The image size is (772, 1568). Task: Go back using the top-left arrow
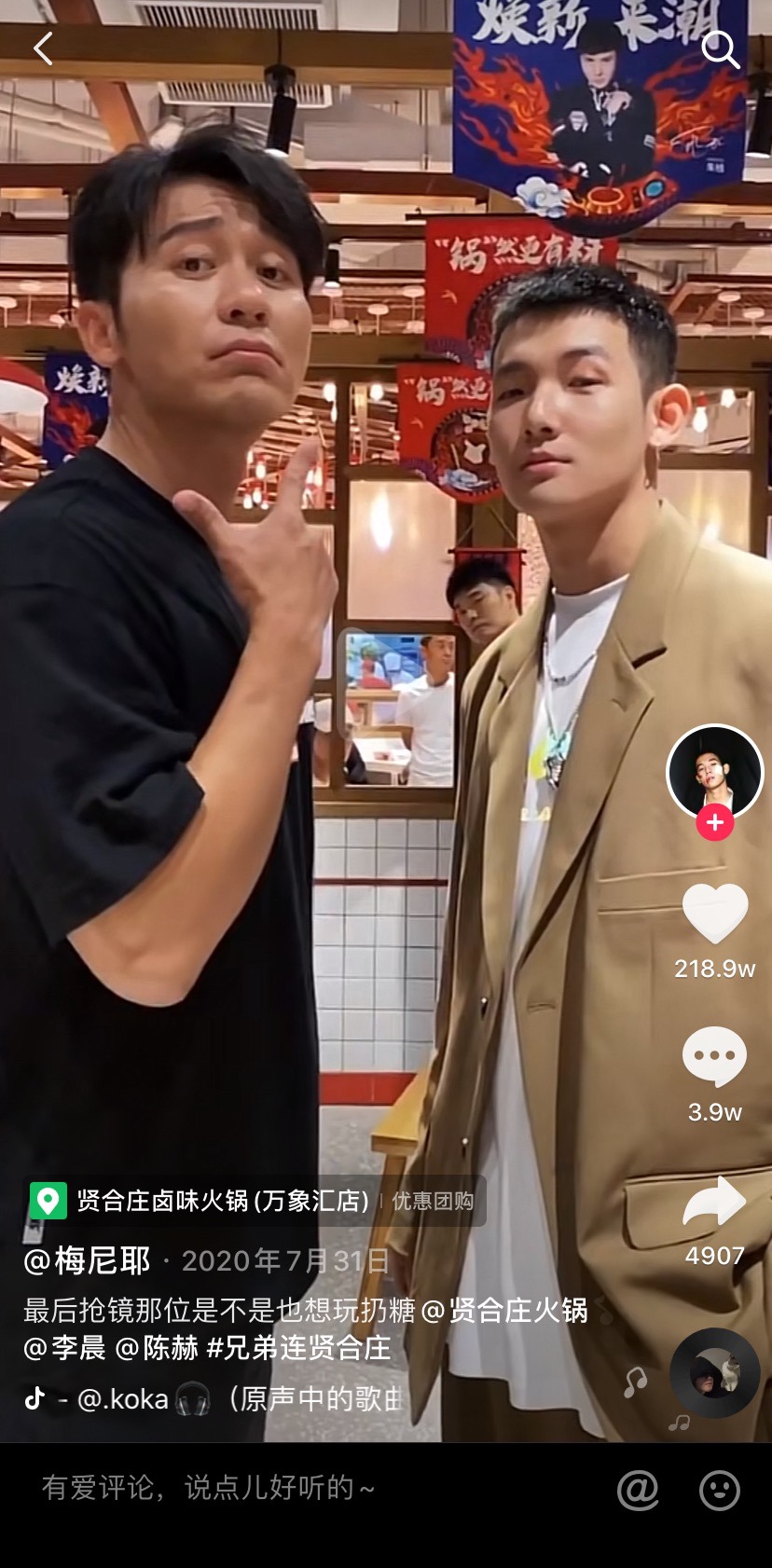43,48
